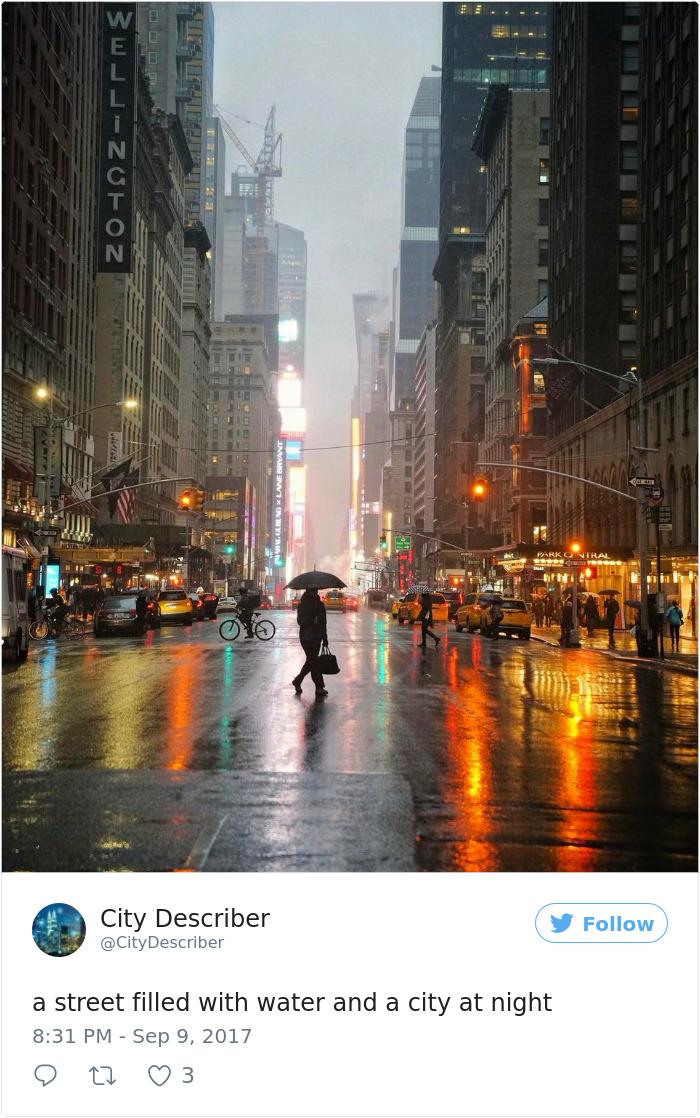Retweet the City Describer post
Viewport: 700px width, 1118px height.
coord(102,1075)
